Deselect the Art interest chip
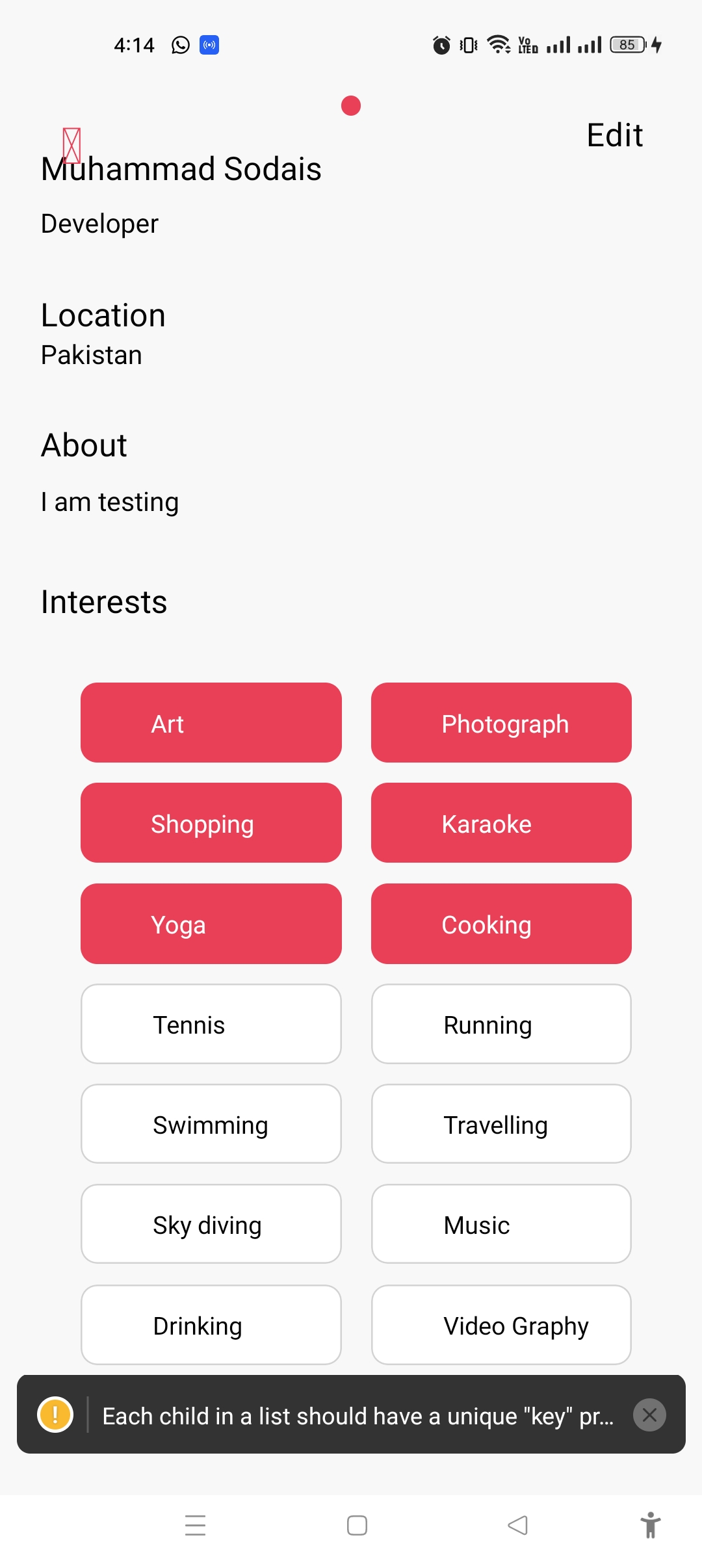Screen dimensions: 702x1568 (x=211, y=723)
